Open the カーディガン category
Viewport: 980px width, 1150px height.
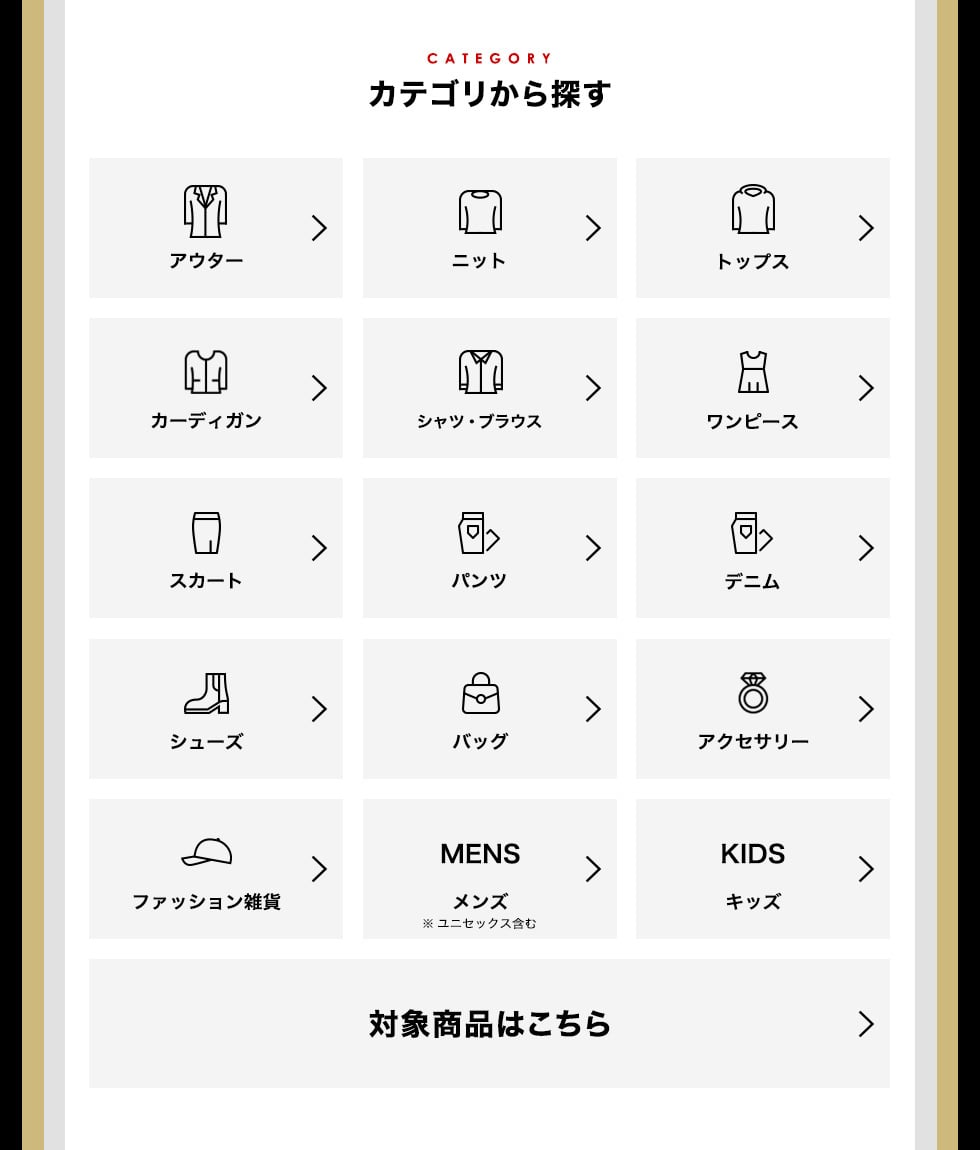click(215, 388)
